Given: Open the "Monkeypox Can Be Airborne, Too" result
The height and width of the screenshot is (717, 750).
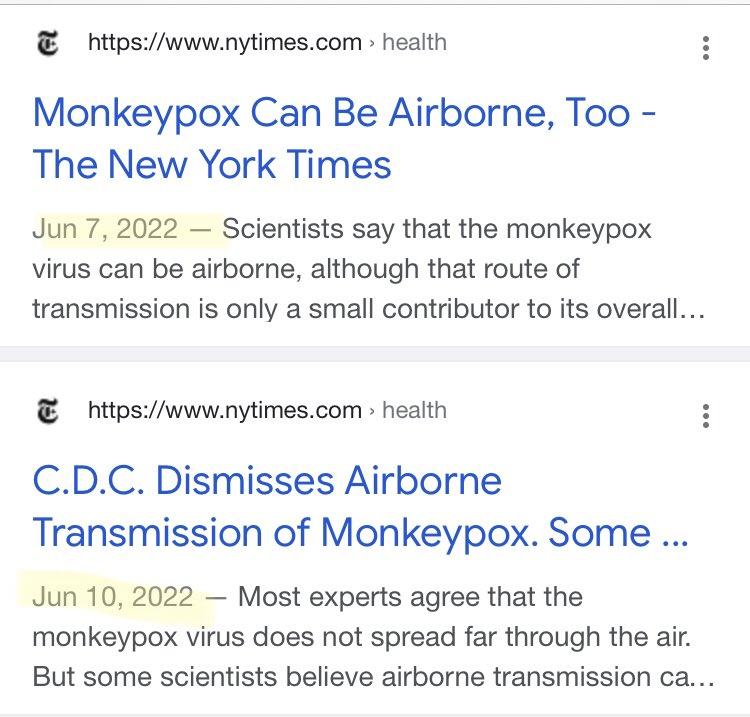Looking at the screenshot, I should click(343, 138).
